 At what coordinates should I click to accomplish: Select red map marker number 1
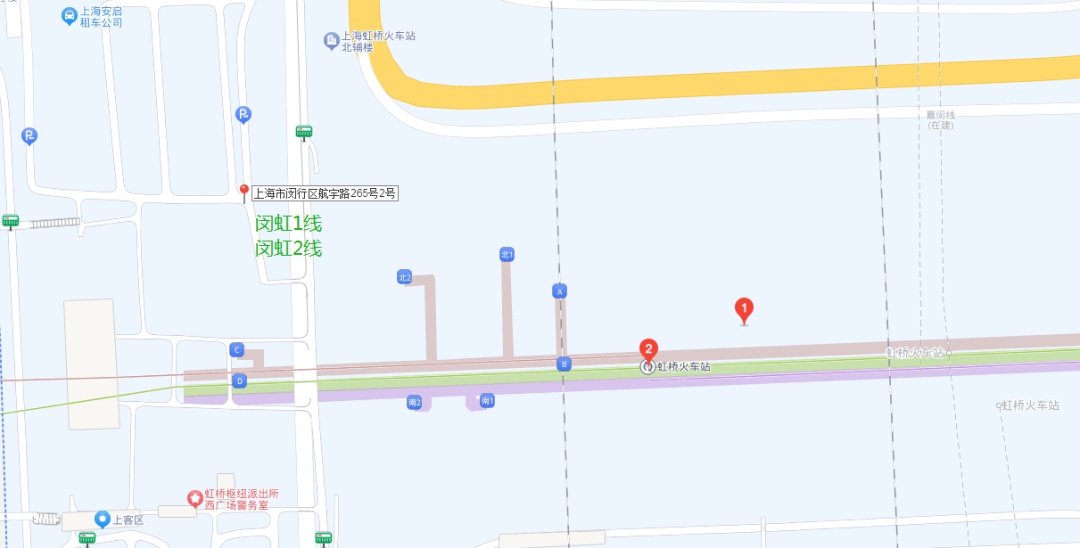click(743, 311)
